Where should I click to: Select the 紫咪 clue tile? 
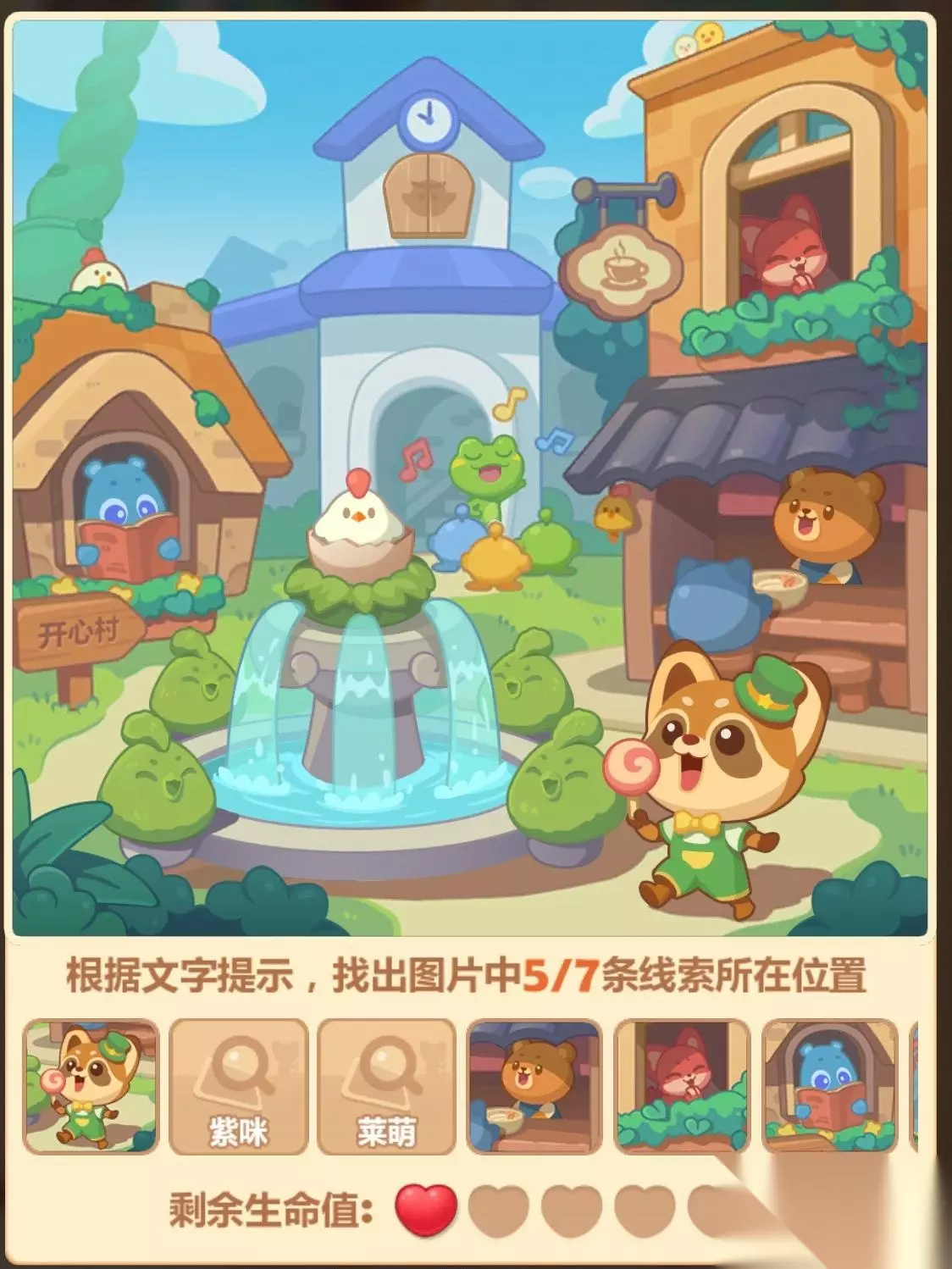click(x=238, y=1087)
